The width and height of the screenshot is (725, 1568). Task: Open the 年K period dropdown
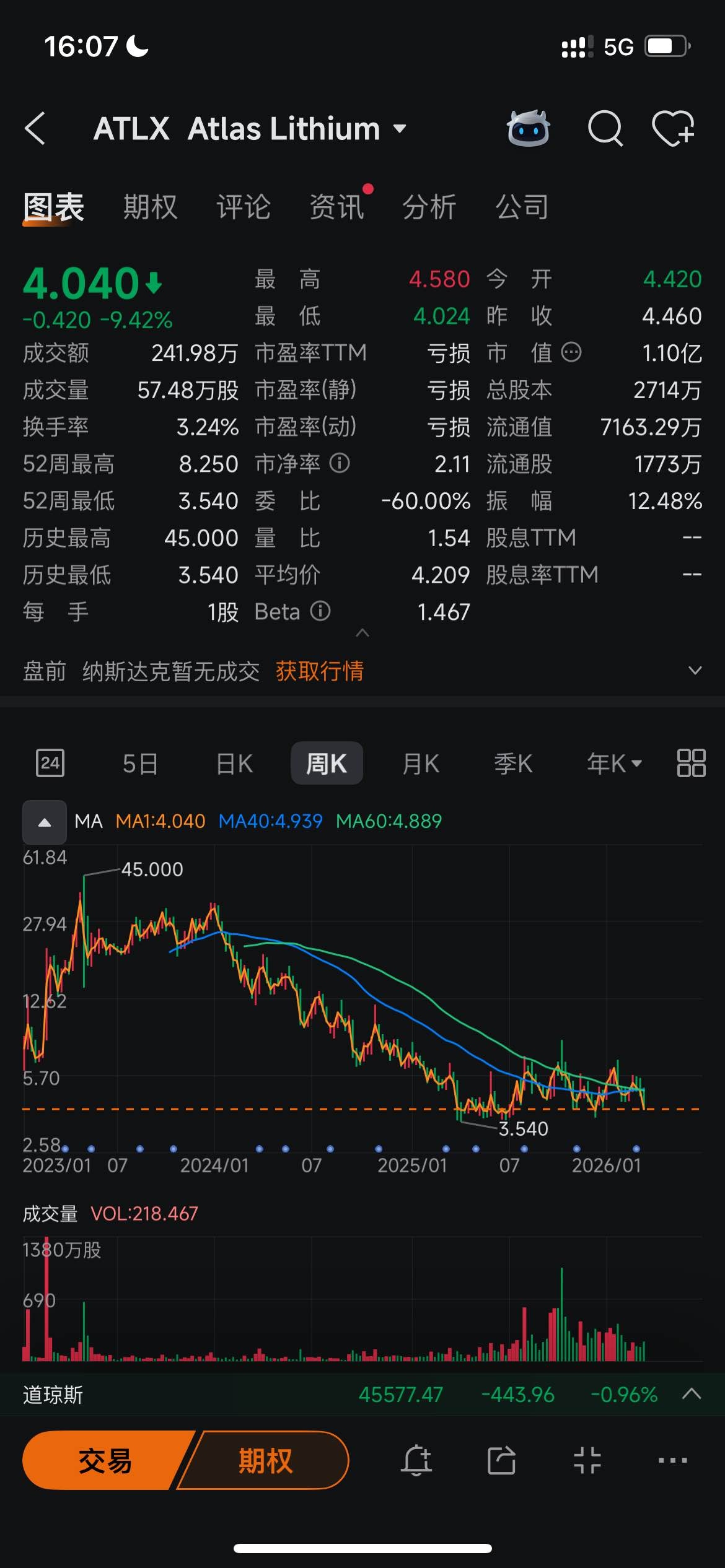coord(614,764)
